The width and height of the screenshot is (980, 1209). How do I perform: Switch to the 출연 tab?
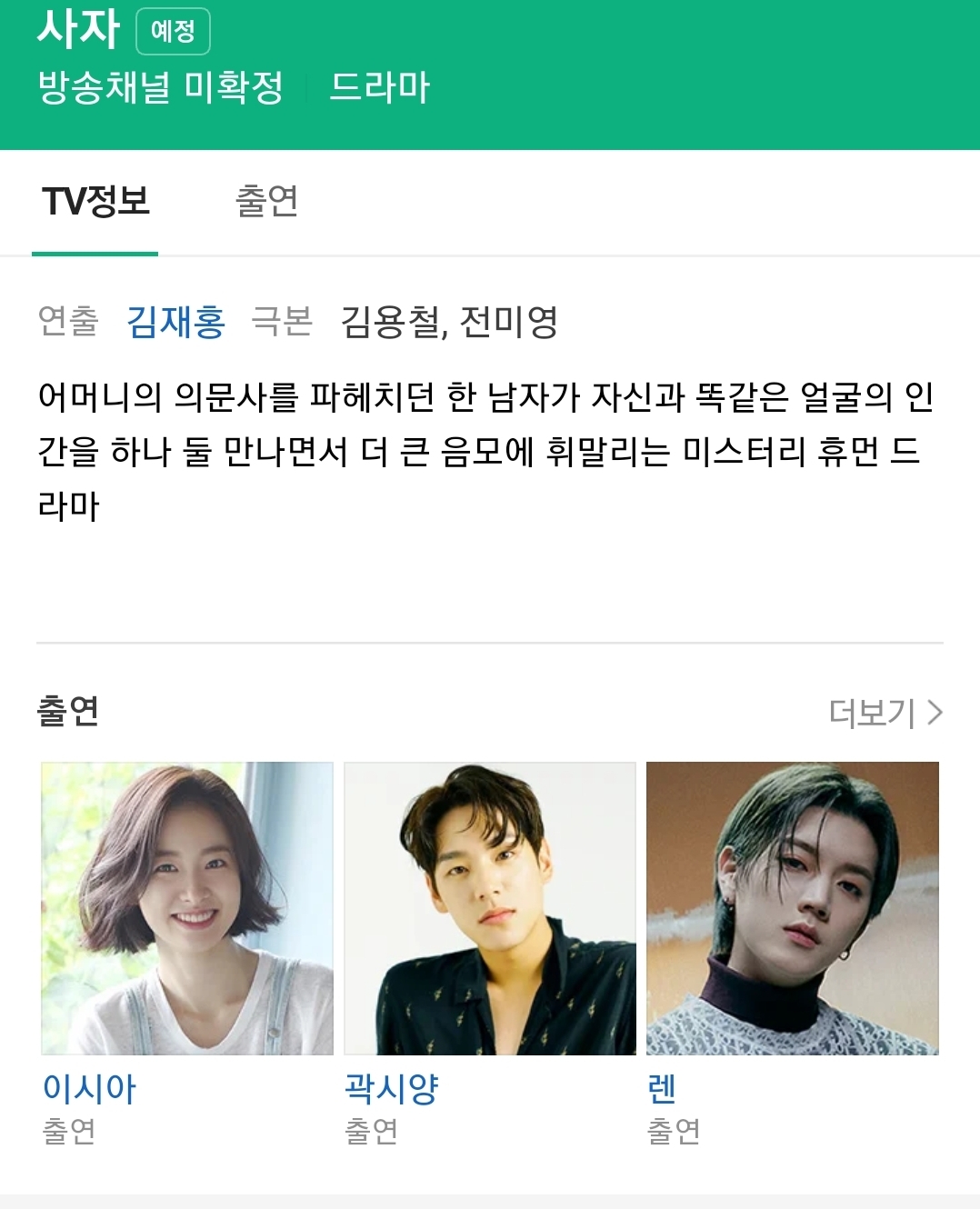coord(266,201)
